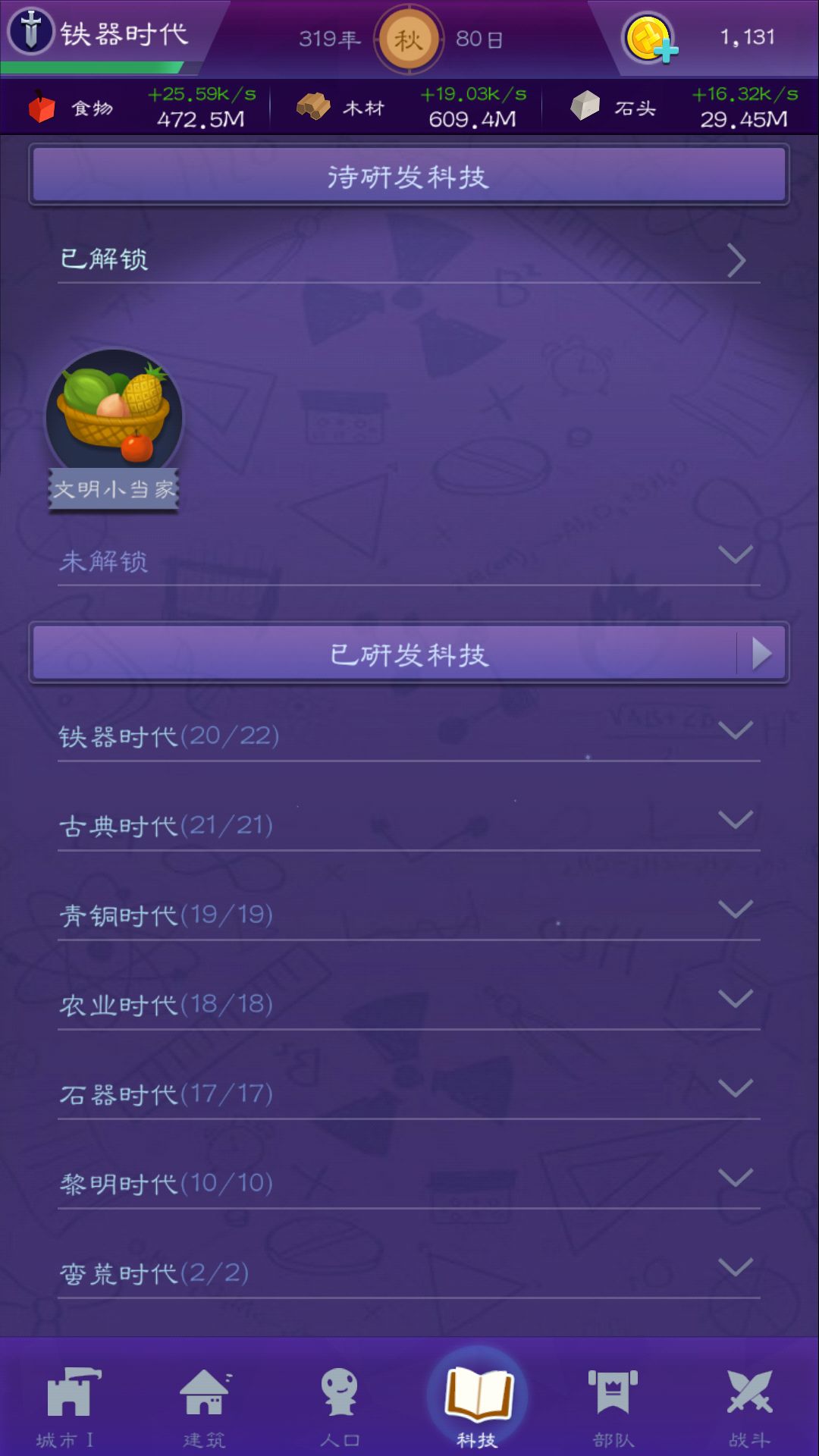Image resolution: width=819 pixels, height=1456 pixels.
Task: Expand 古典时代(21/21) technologies
Action: (409, 824)
